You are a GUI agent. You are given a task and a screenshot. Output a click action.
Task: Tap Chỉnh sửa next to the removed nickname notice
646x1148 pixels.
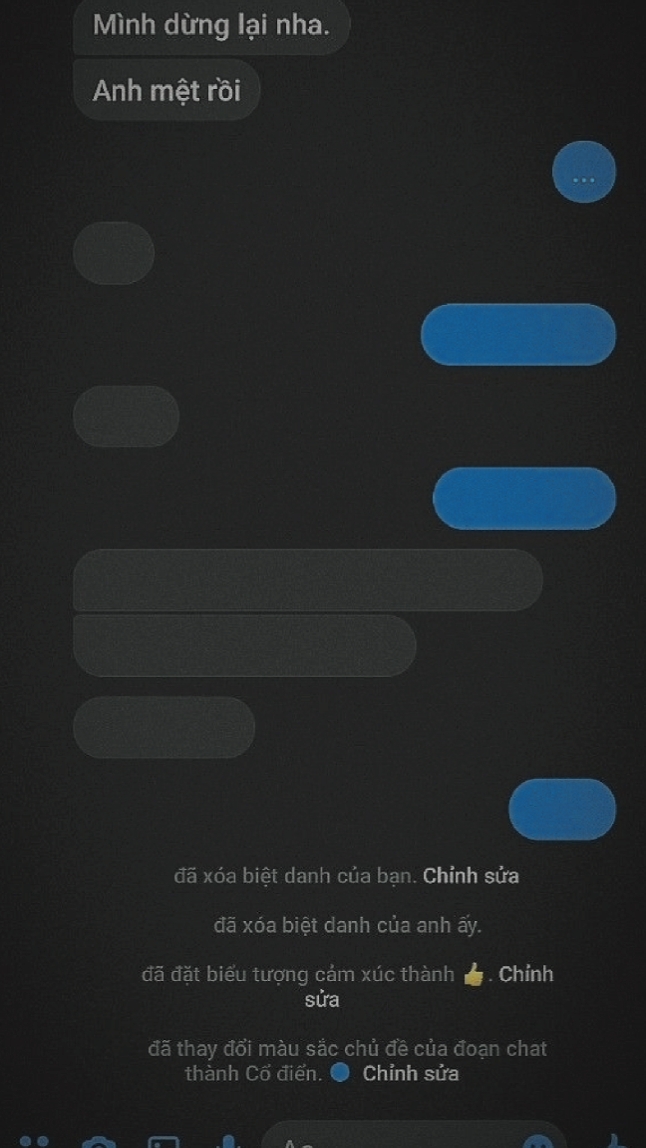click(x=471, y=876)
